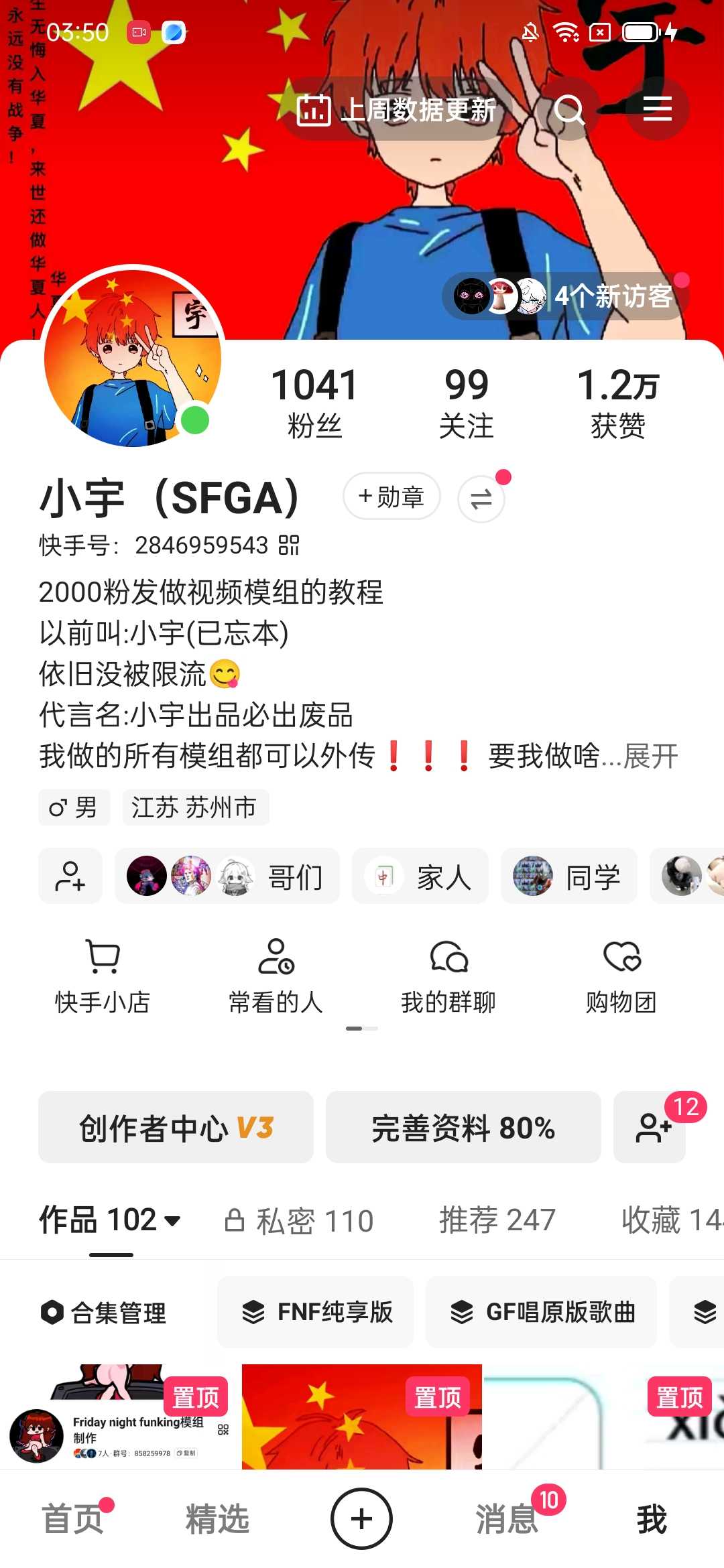This screenshot has height=1568, width=724.
Task: Open the 关注 following list
Action: 466,402
